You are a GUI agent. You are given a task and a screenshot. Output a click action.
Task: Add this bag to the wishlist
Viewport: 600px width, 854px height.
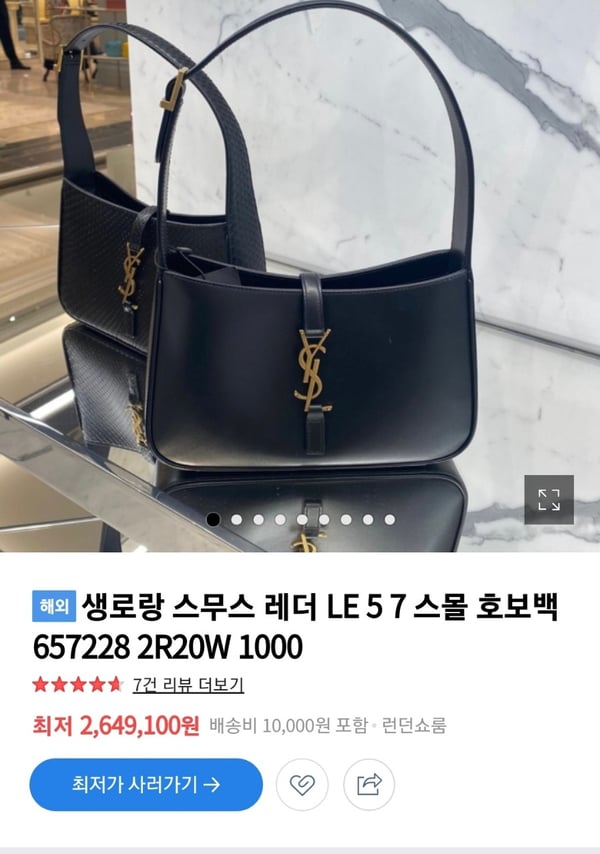303,785
